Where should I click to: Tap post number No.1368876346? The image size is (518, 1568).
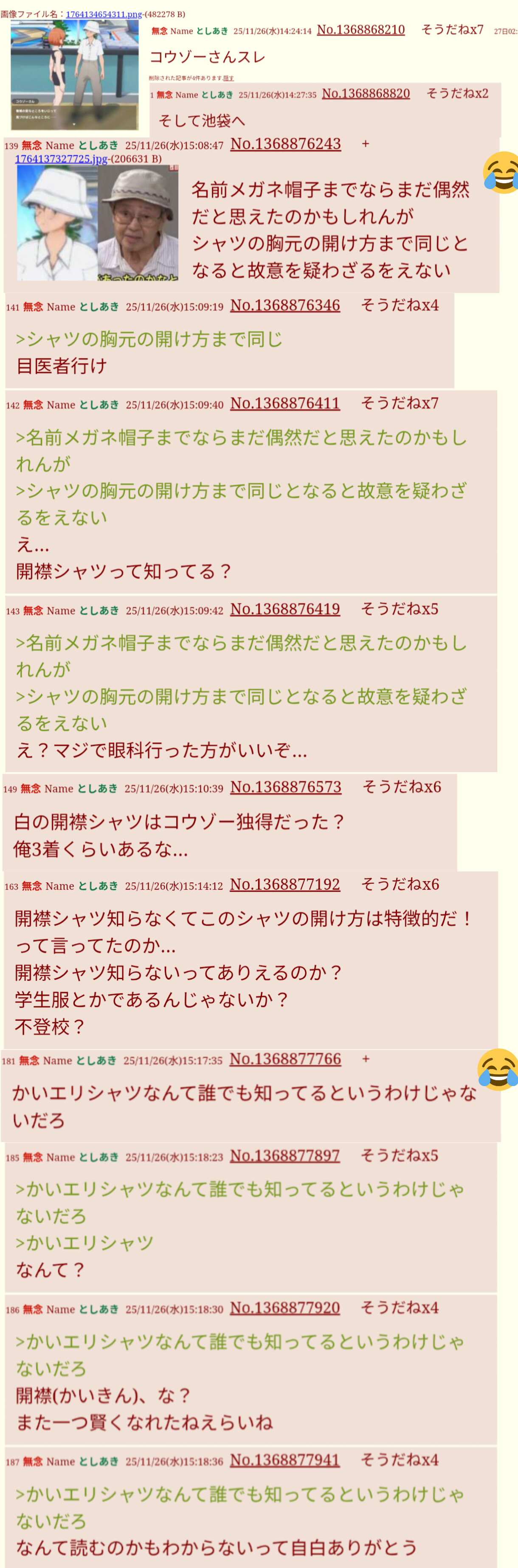point(284,305)
